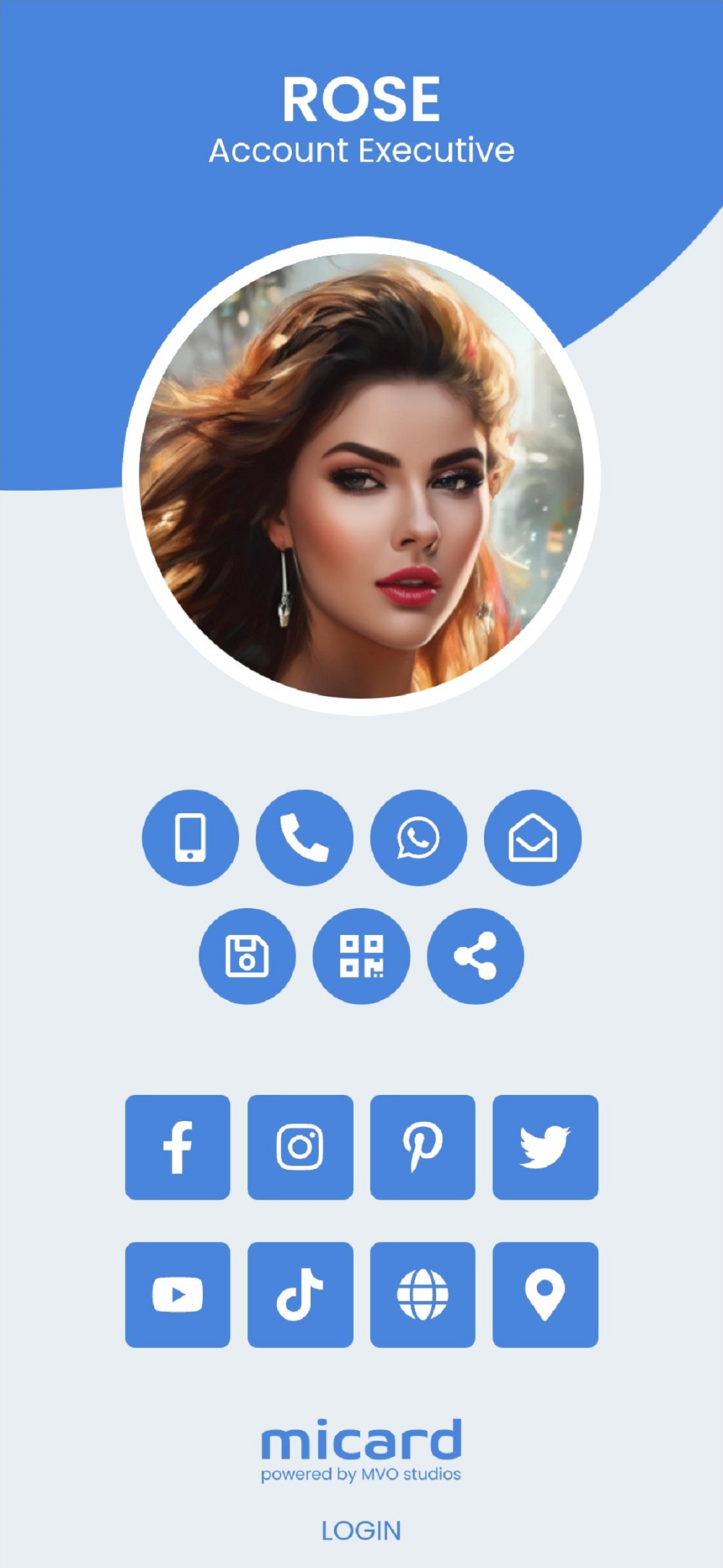Share this business card

(x=475, y=955)
